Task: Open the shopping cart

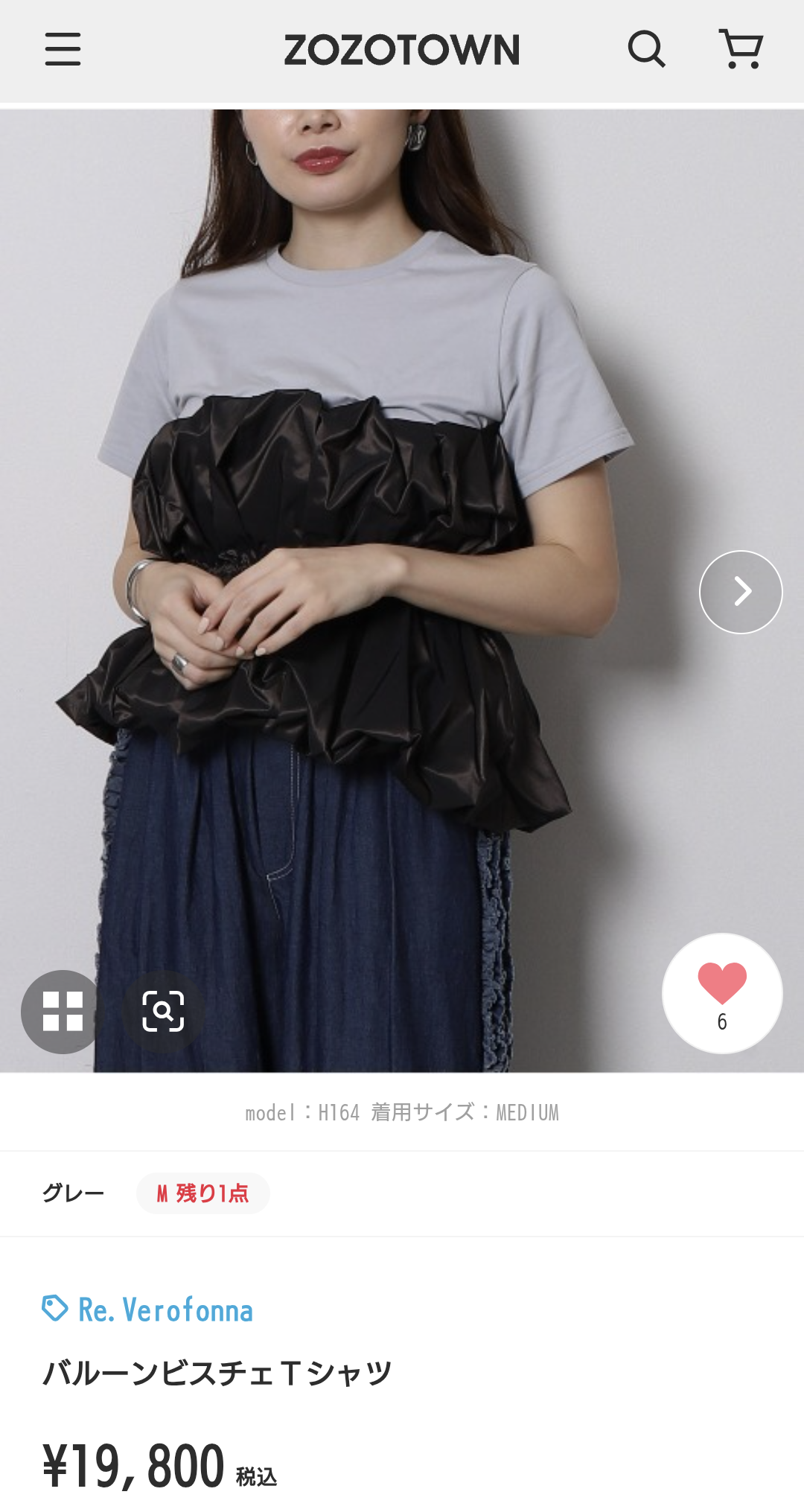Action: 741,49
